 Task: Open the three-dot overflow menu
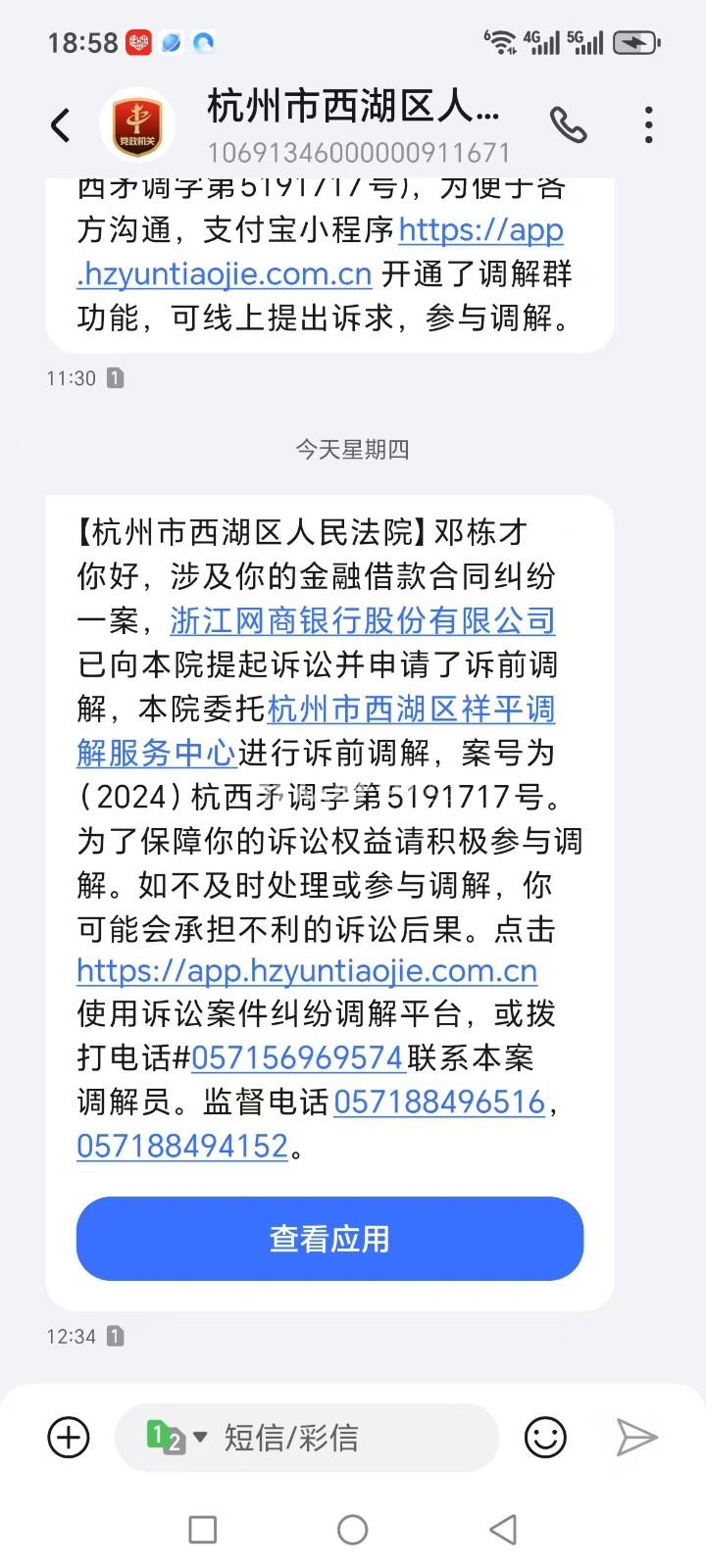point(648,125)
